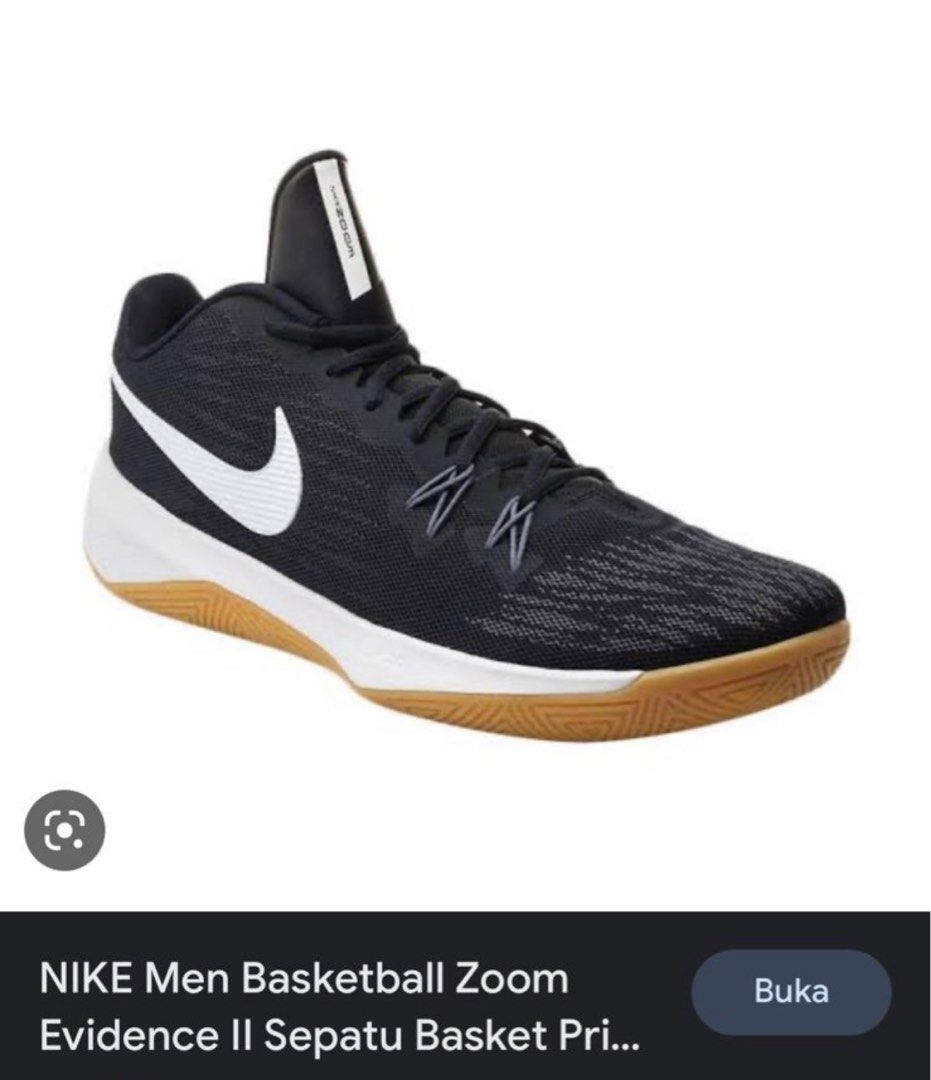Tap the Buka button
Viewport: 931px width, 1080px height.
791,992
